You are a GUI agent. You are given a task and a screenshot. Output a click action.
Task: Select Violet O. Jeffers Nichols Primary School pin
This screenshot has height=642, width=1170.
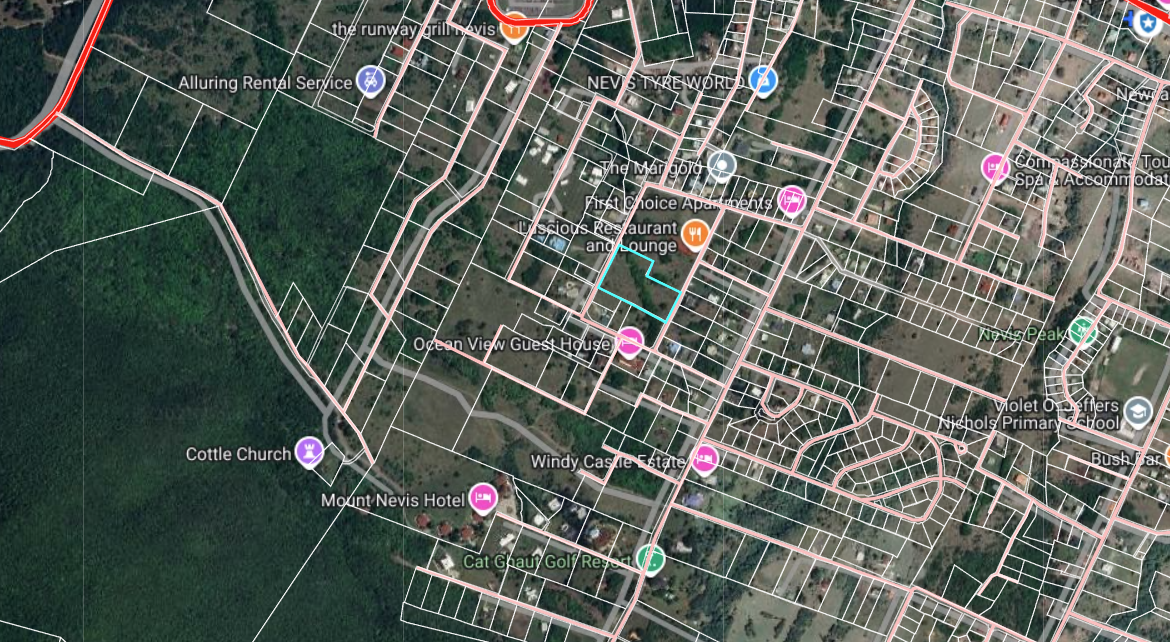[x=1137, y=411]
